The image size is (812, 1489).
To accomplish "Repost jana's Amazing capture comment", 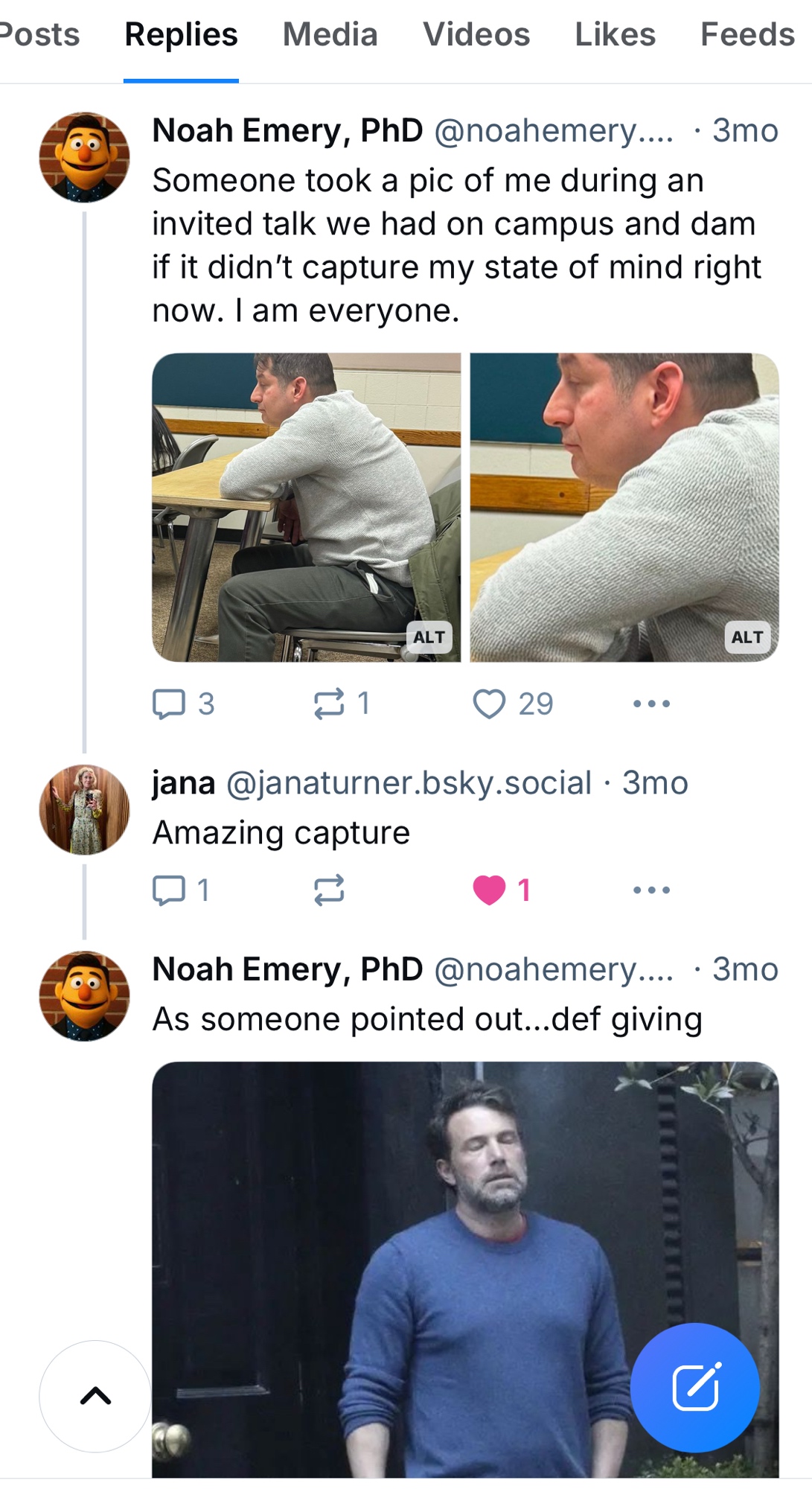I will coord(329,890).
